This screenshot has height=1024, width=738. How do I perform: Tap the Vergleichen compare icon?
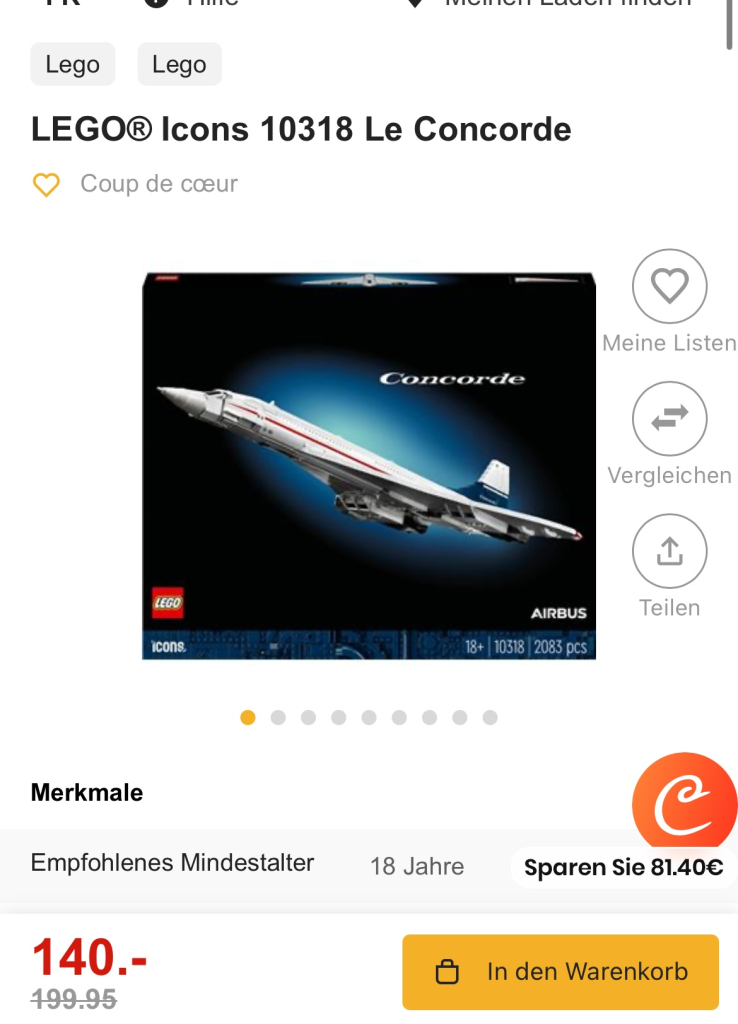point(669,419)
